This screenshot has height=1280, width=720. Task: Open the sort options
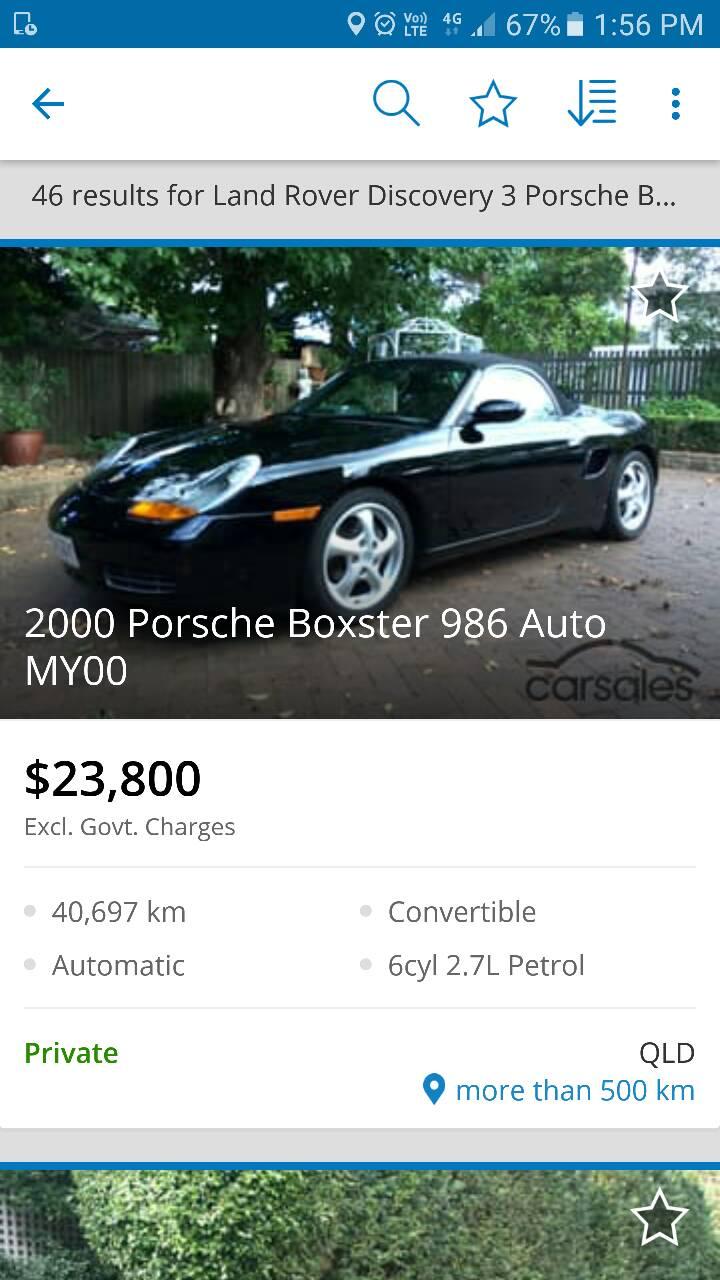(591, 103)
